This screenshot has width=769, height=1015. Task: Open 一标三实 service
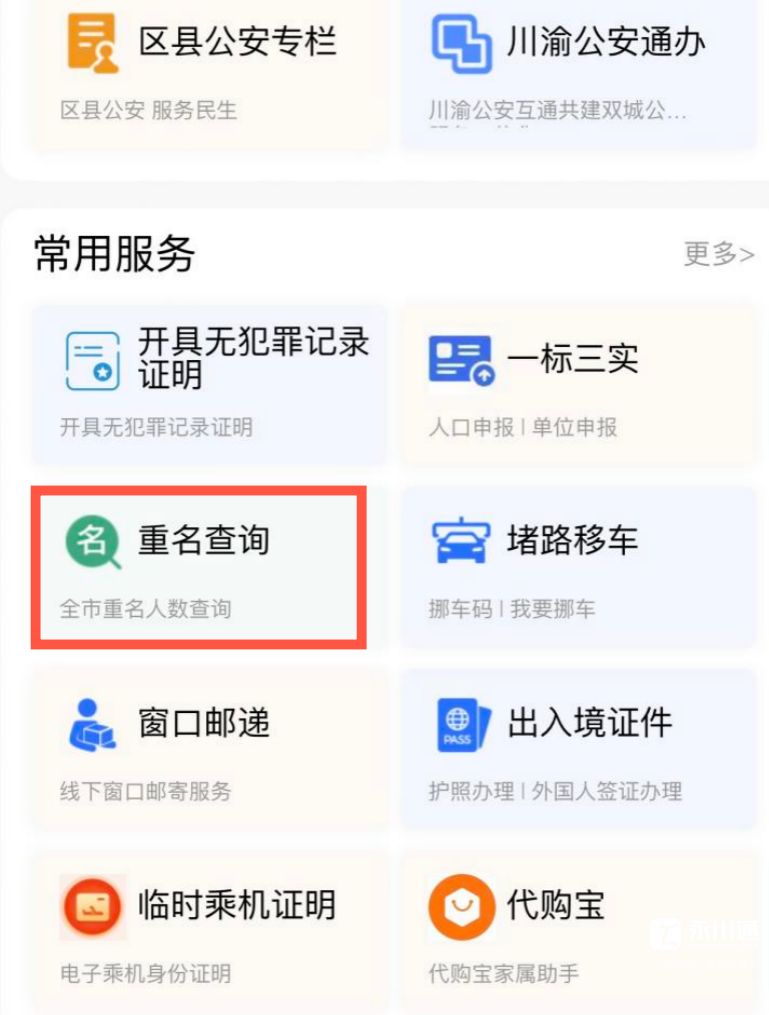coord(578,384)
